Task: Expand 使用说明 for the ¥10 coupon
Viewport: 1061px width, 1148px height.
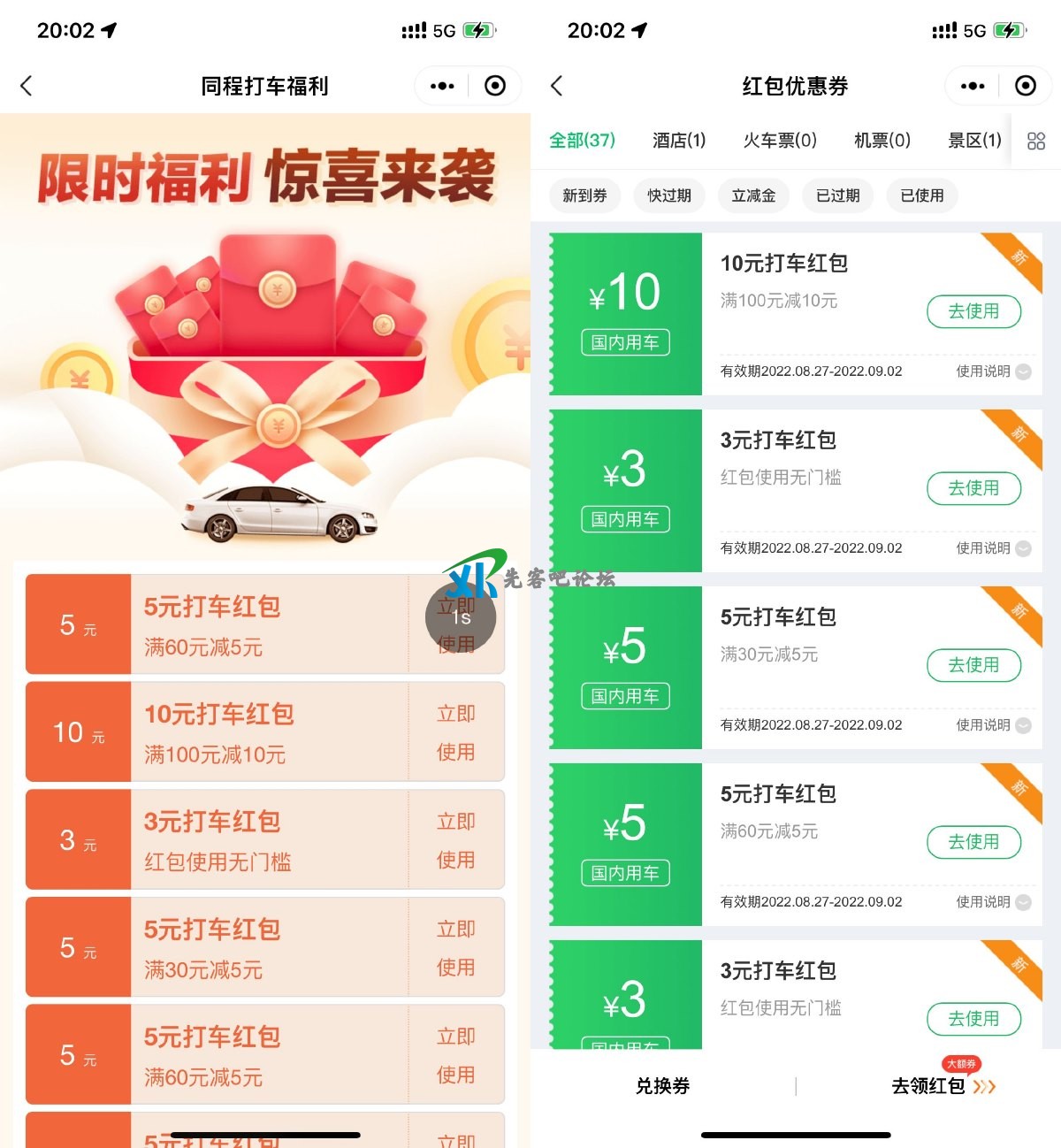Action: click(993, 371)
